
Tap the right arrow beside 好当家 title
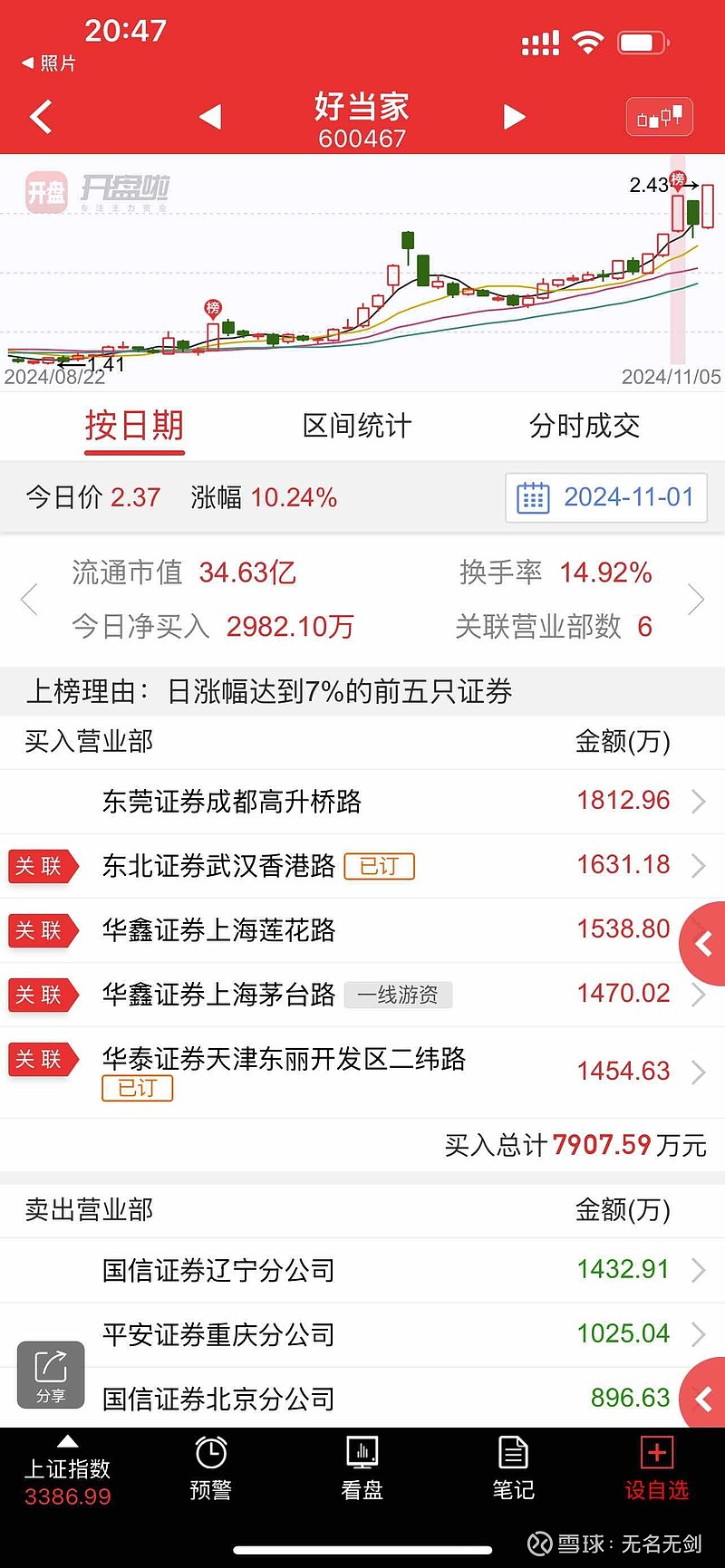coord(514,117)
